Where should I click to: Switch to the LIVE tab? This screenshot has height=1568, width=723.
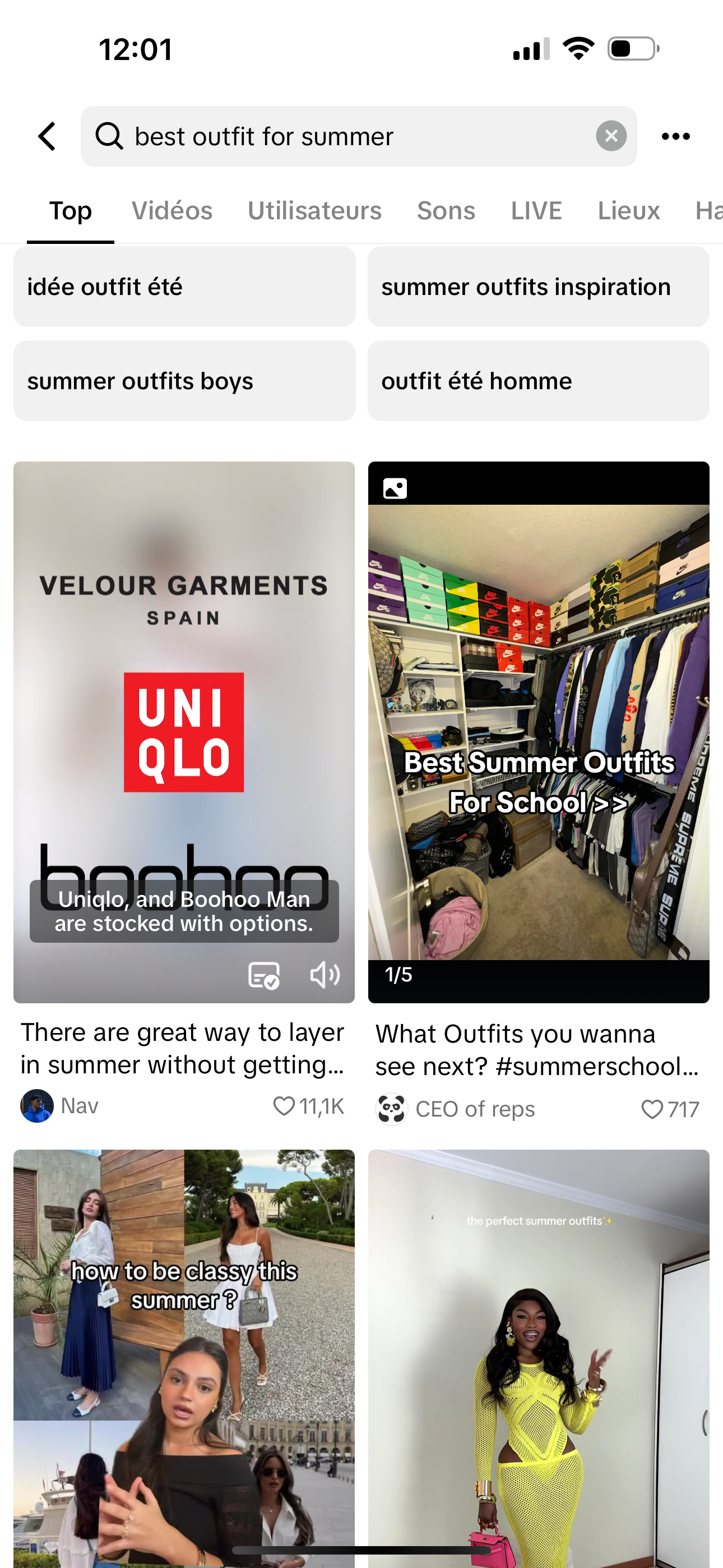coord(536,211)
